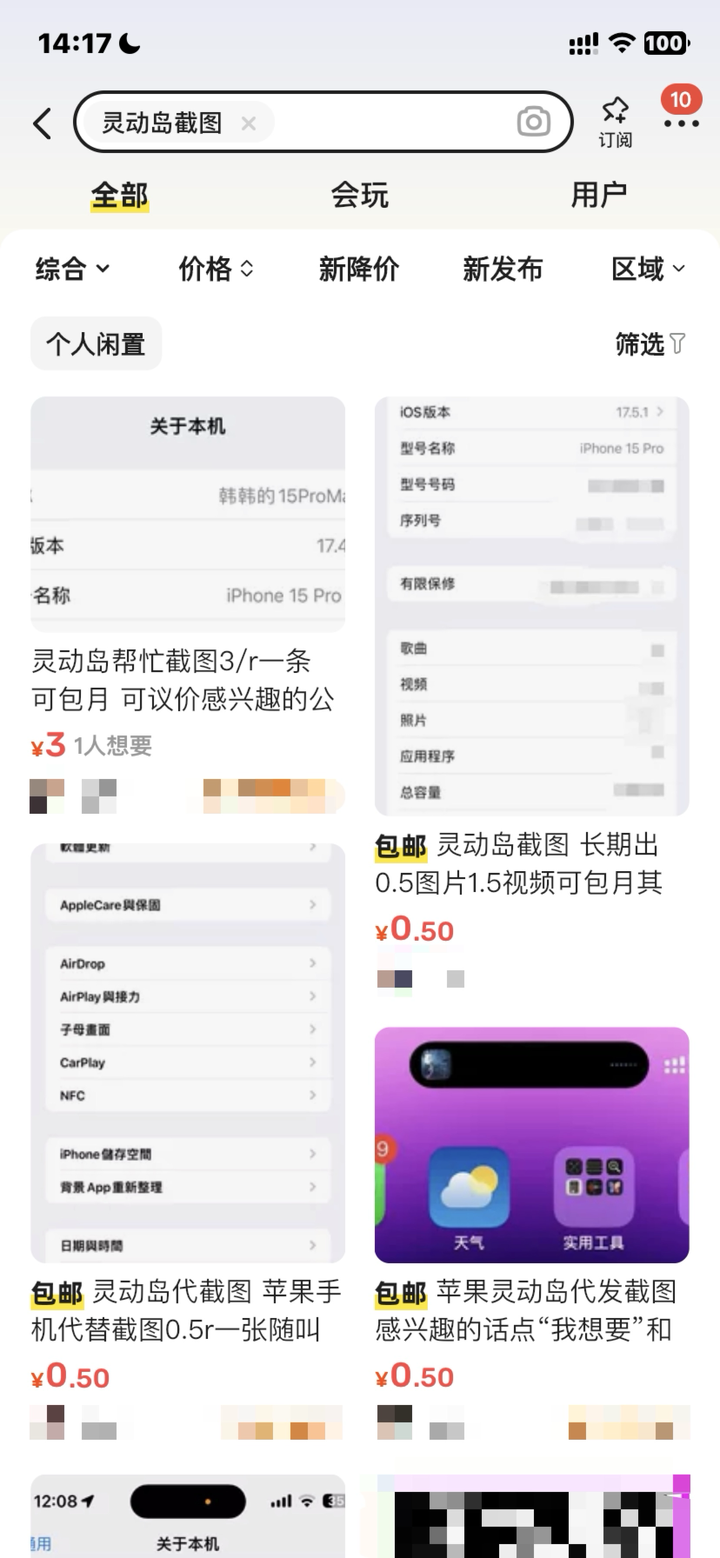The image size is (720, 1558).
Task: Open the three-dot overflow menu
Action: [x=681, y=123]
